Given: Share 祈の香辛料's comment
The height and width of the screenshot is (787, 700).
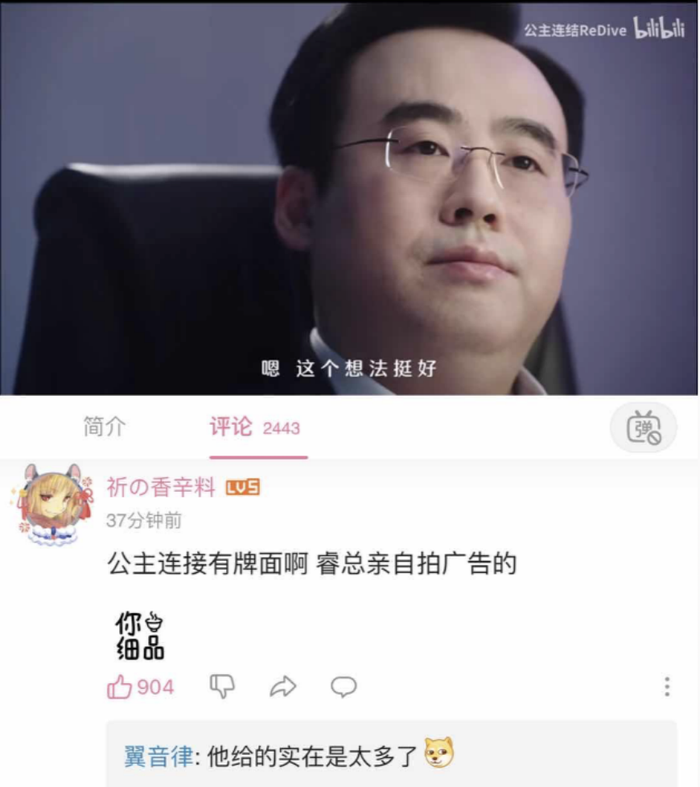Looking at the screenshot, I should coord(283,686).
